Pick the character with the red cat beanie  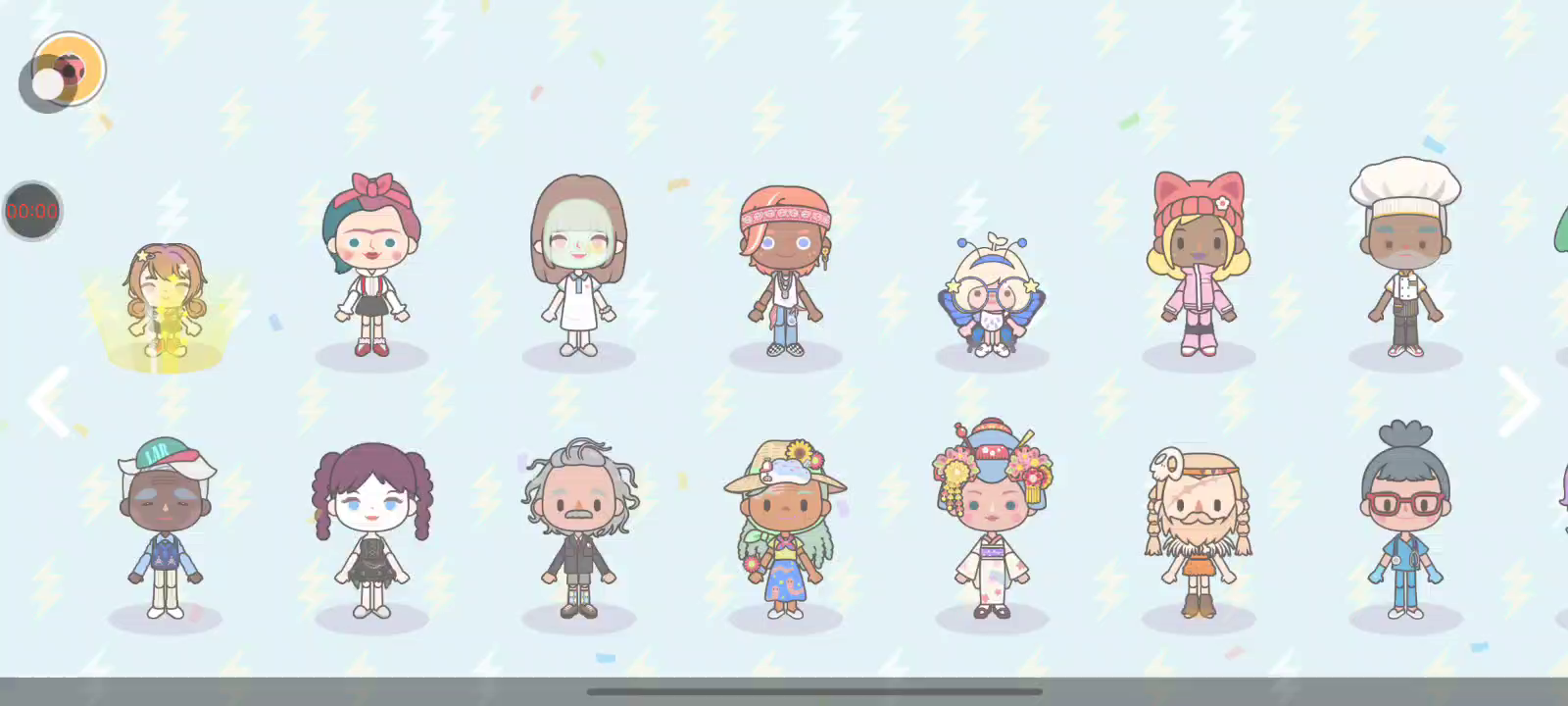point(1199,265)
